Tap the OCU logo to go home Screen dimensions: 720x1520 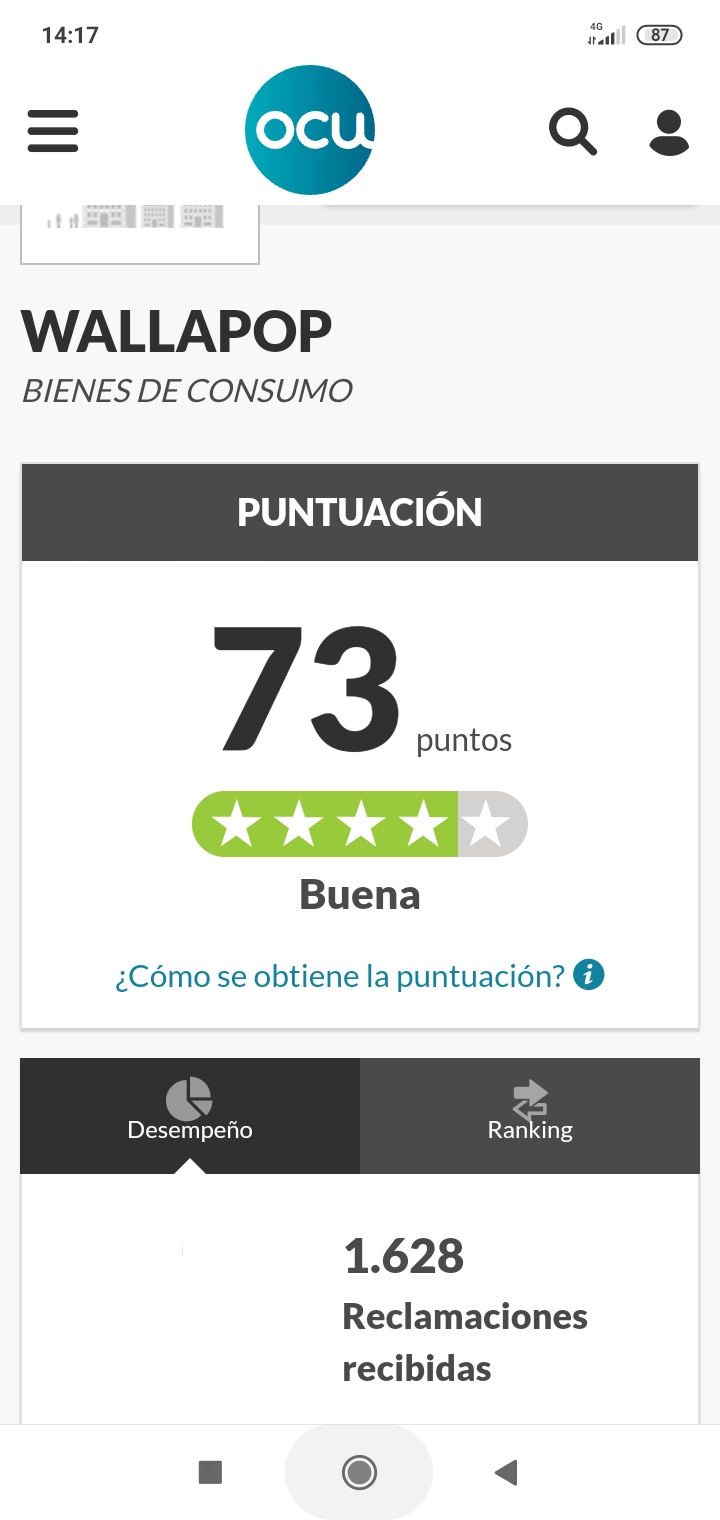click(310, 130)
